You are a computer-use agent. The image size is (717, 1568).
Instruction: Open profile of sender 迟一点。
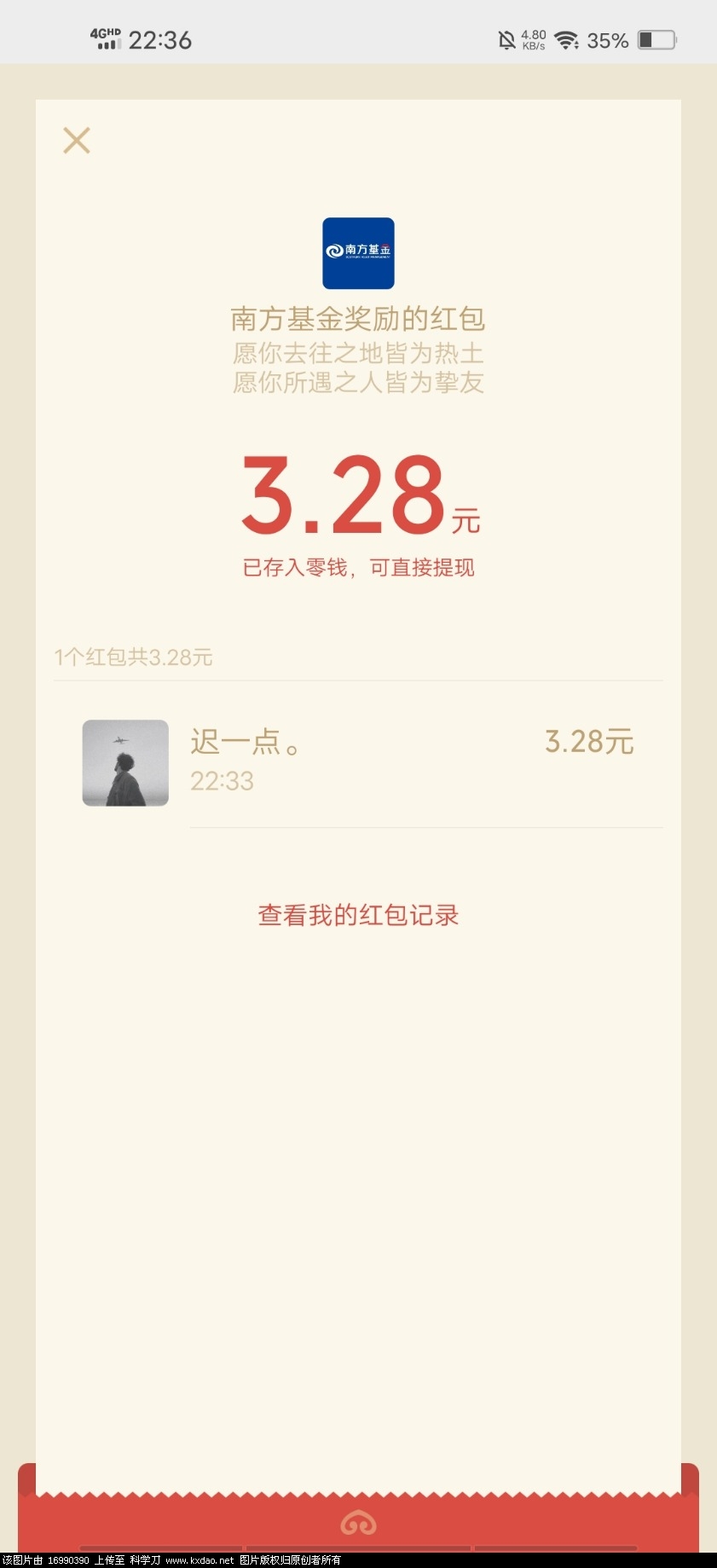pyautogui.click(x=125, y=762)
